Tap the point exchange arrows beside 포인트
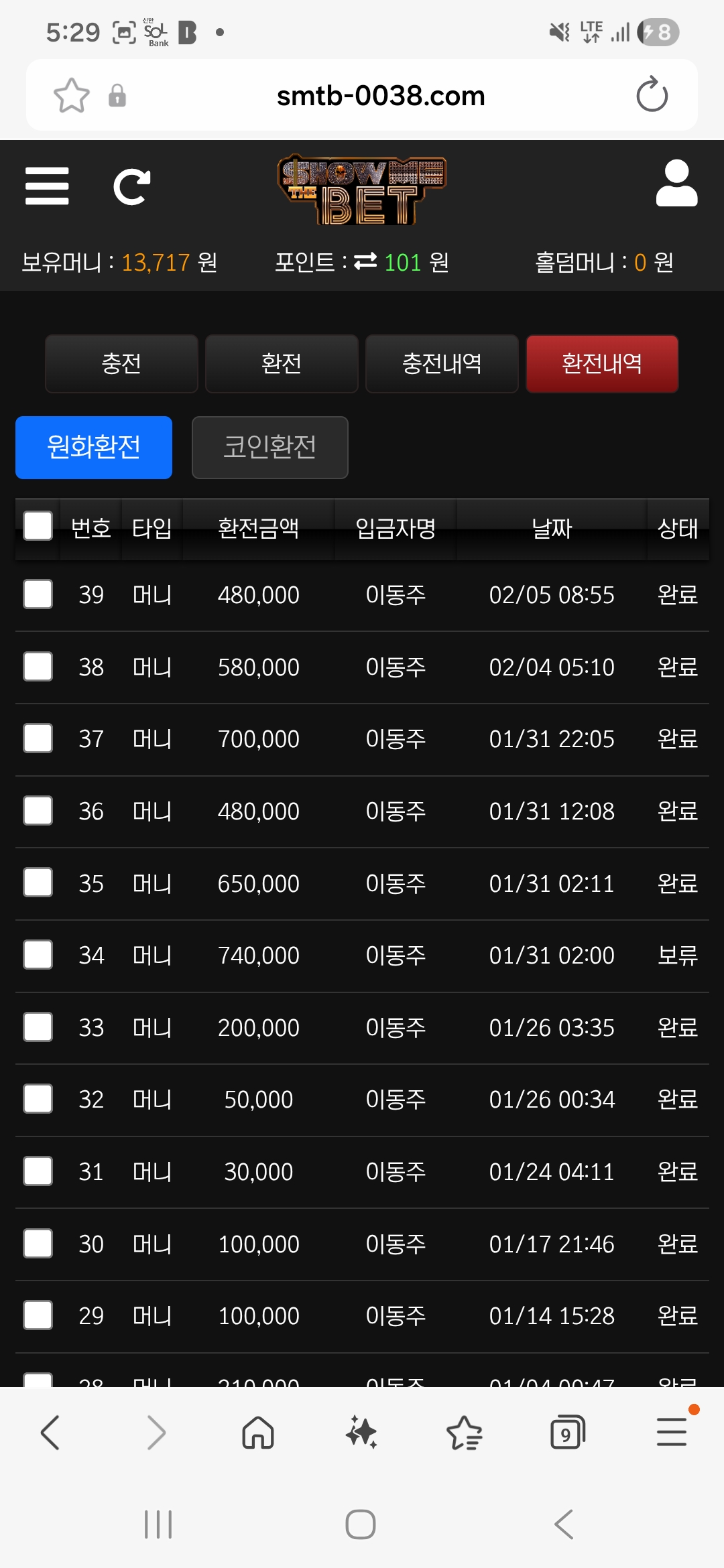 tap(365, 263)
